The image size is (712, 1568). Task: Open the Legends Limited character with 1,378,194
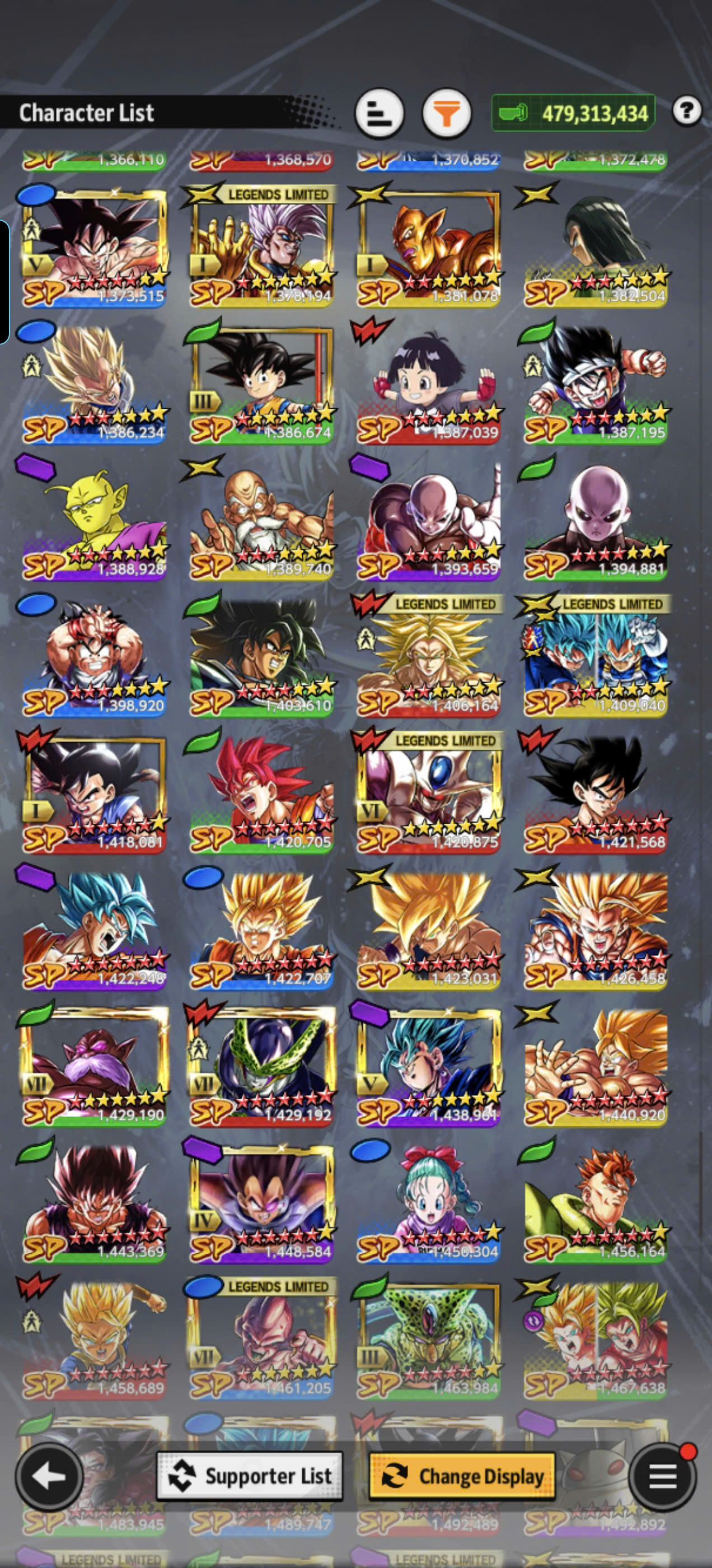coord(261,246)
